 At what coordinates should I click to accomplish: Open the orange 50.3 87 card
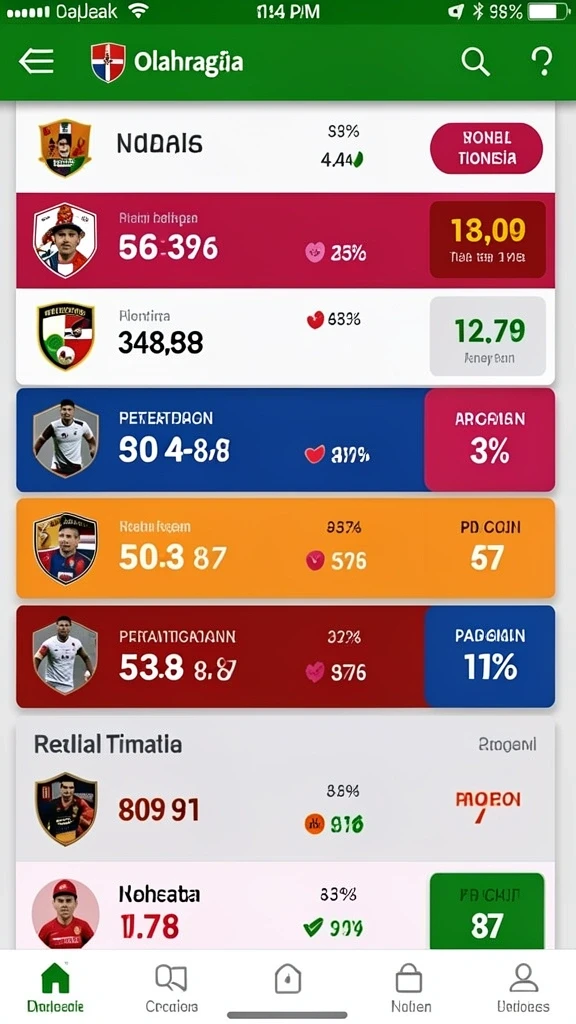click(285, 548)
